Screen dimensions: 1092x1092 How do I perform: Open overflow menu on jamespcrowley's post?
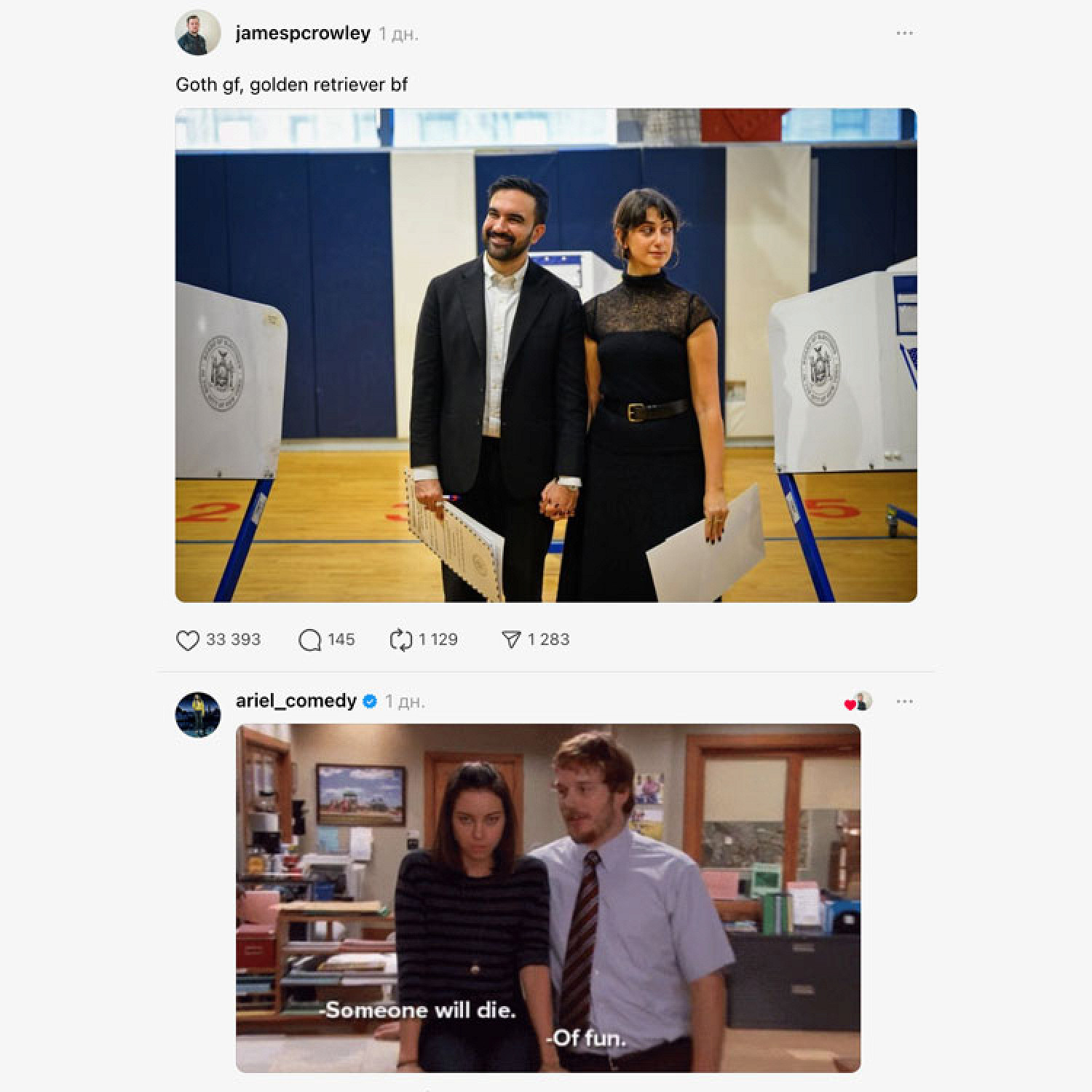pos(904,33)
